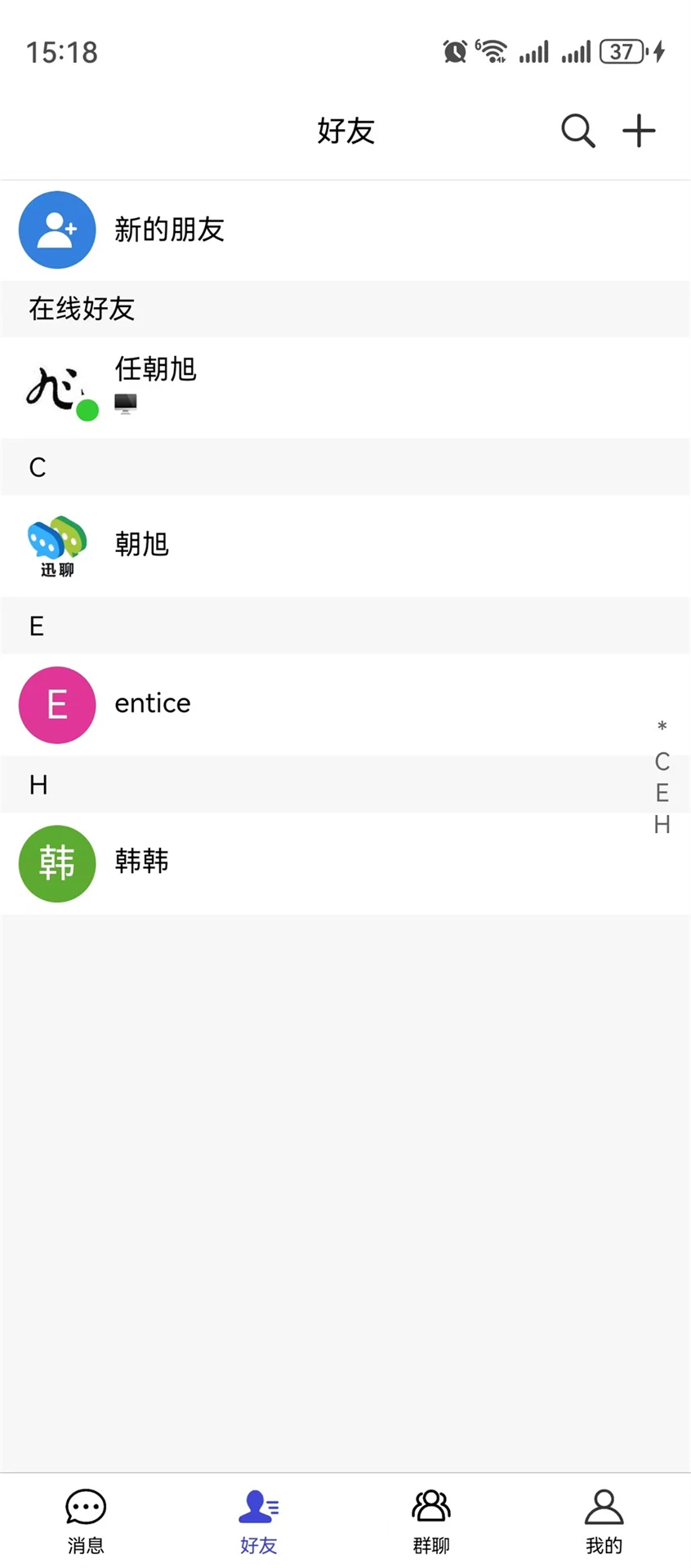Open the chat with friend entice
691x1568 pixels.
(x=327, y=704)
